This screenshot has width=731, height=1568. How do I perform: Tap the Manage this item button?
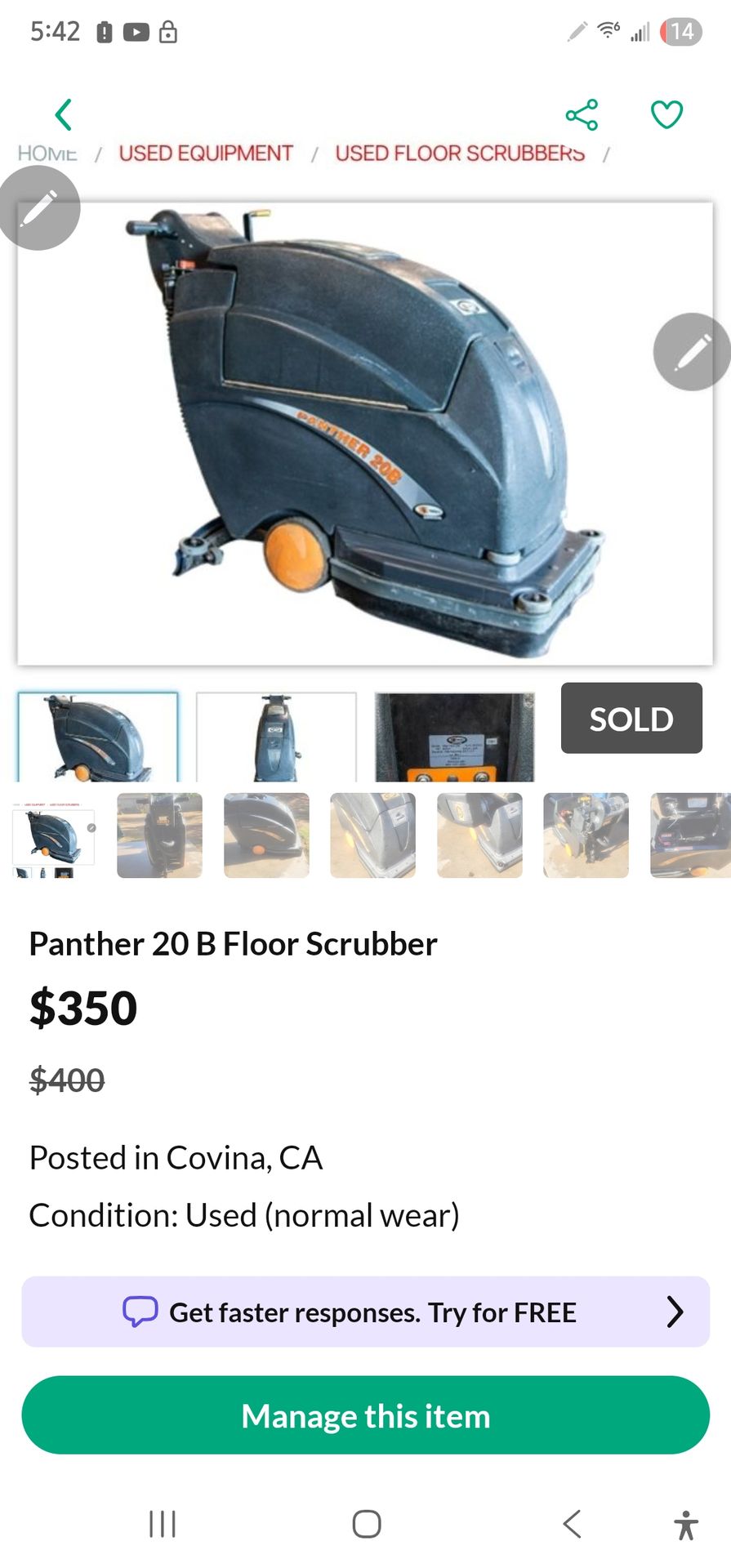[x=365, y=1416]
